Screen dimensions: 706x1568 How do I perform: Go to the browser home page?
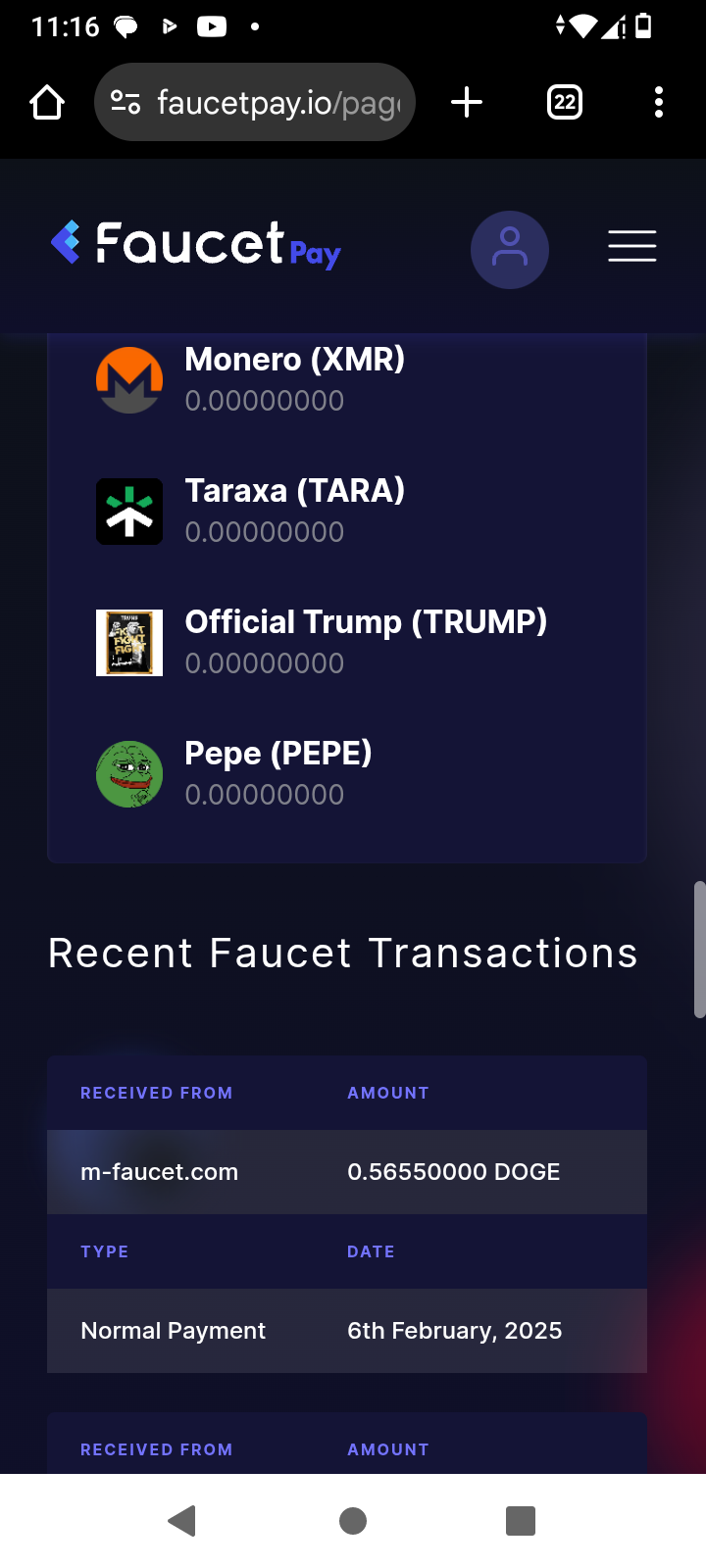(x=47, y=102)
